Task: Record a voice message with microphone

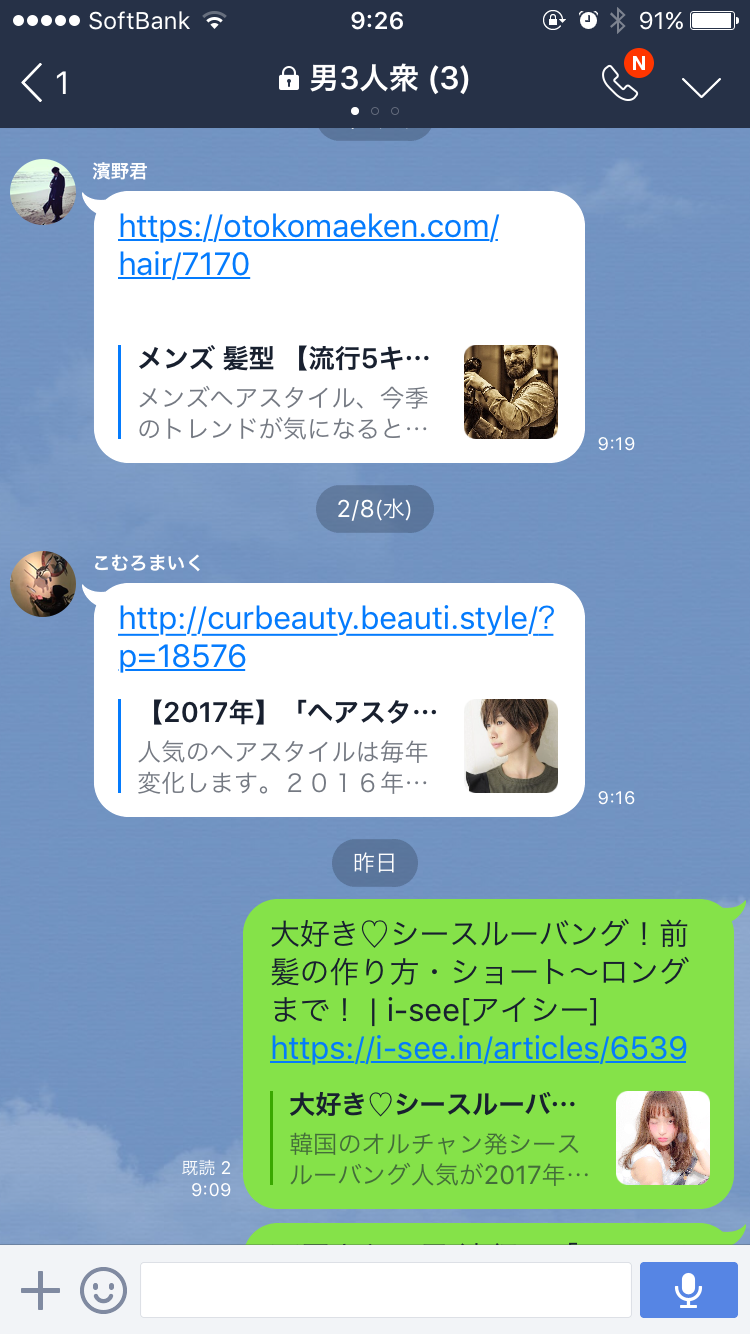Action: [688, 1290]
